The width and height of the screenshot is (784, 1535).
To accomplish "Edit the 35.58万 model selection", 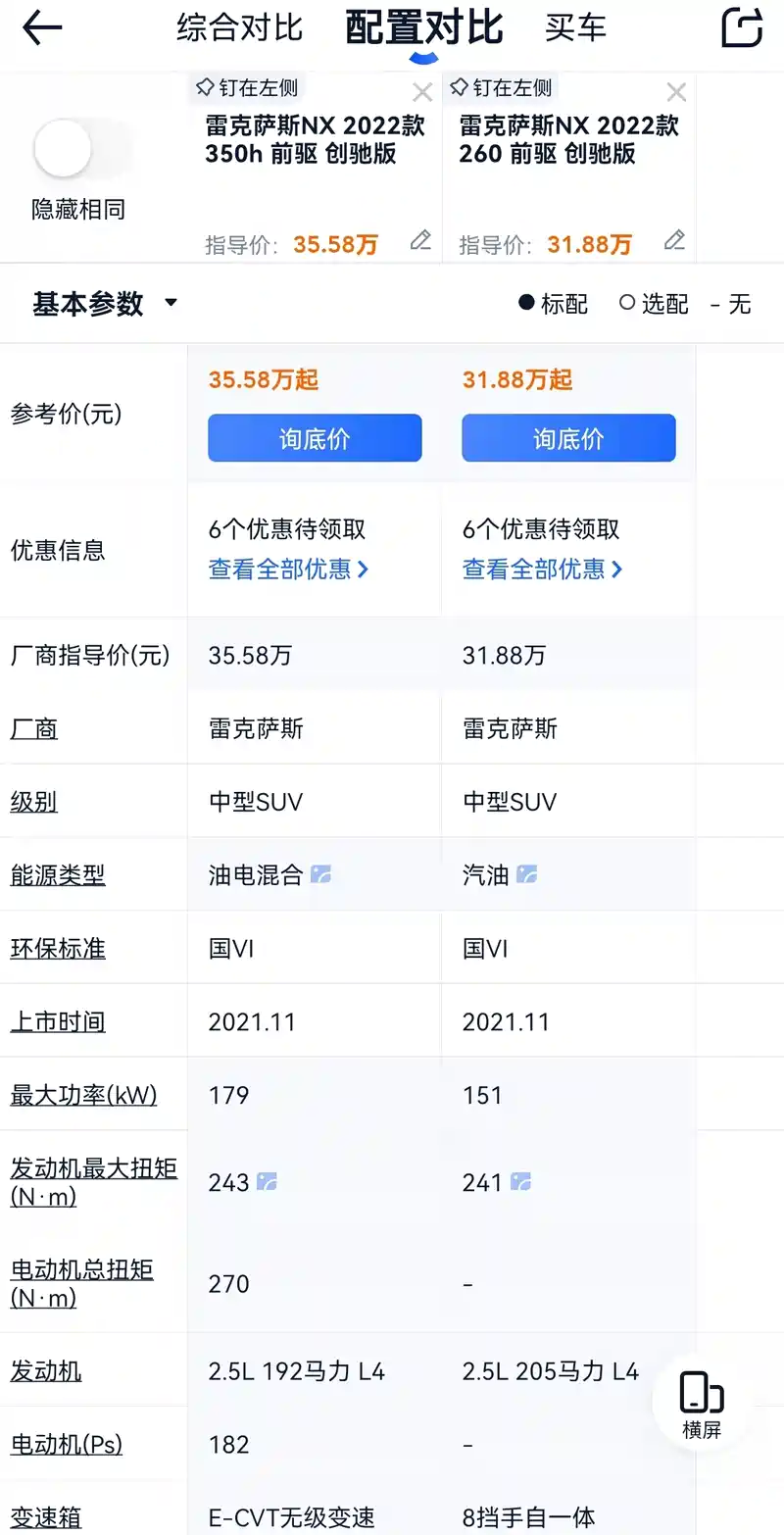I will [x=420, y=240].
